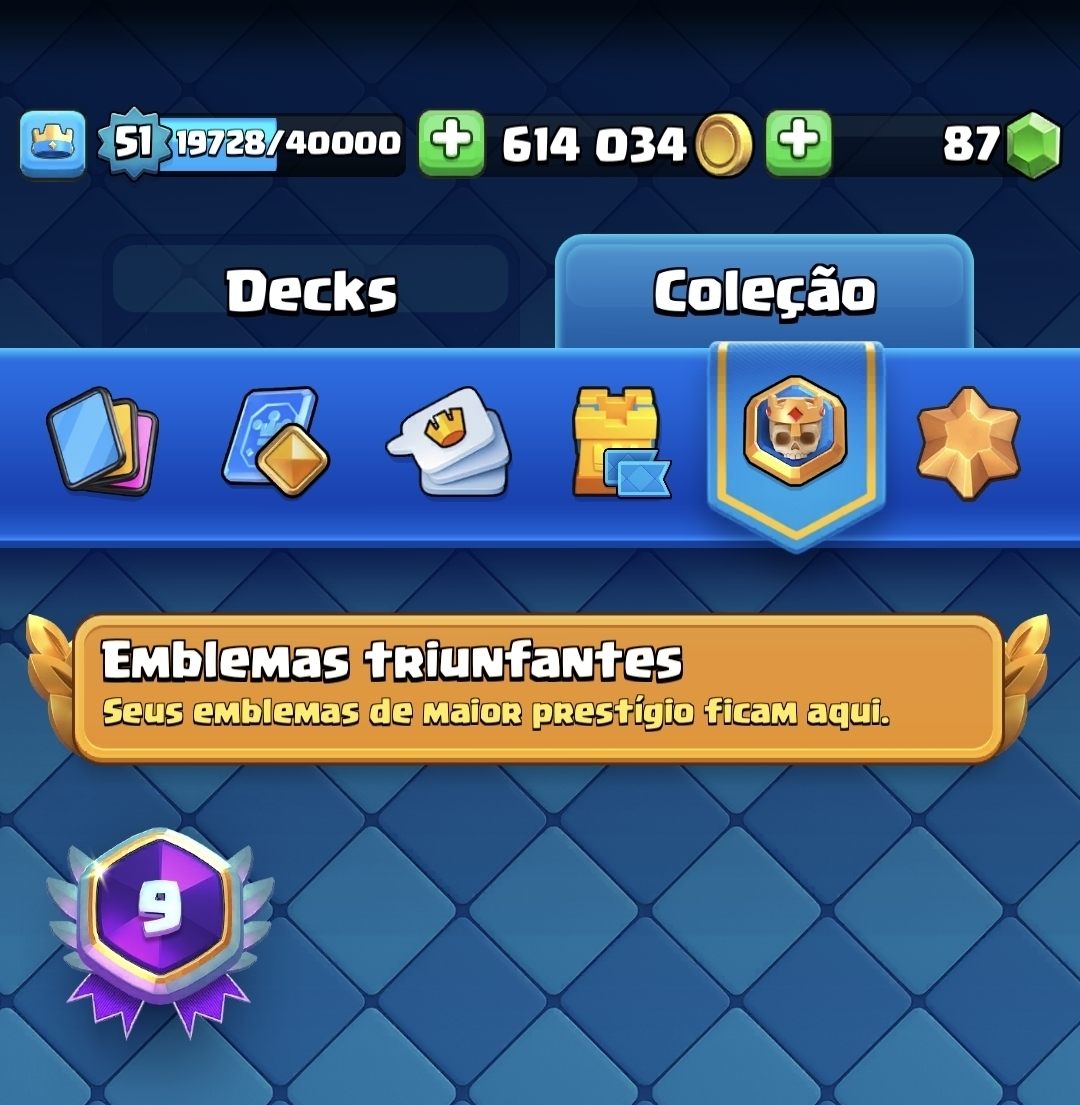Open the tower skins category
Screen dimensions: 1080x1105
pyautogui.click(x=619, y=442)
